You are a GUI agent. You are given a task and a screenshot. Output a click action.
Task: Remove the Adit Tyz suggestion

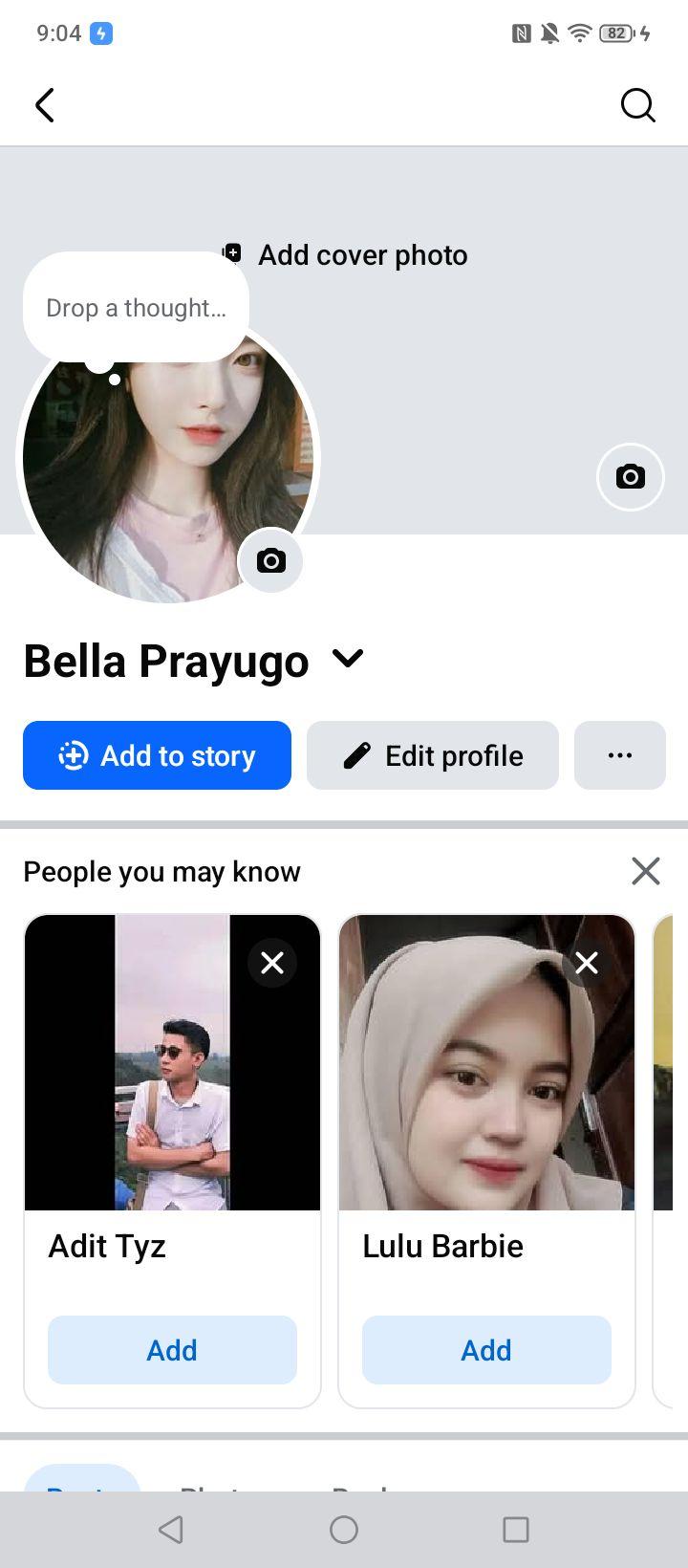point(272,963)
